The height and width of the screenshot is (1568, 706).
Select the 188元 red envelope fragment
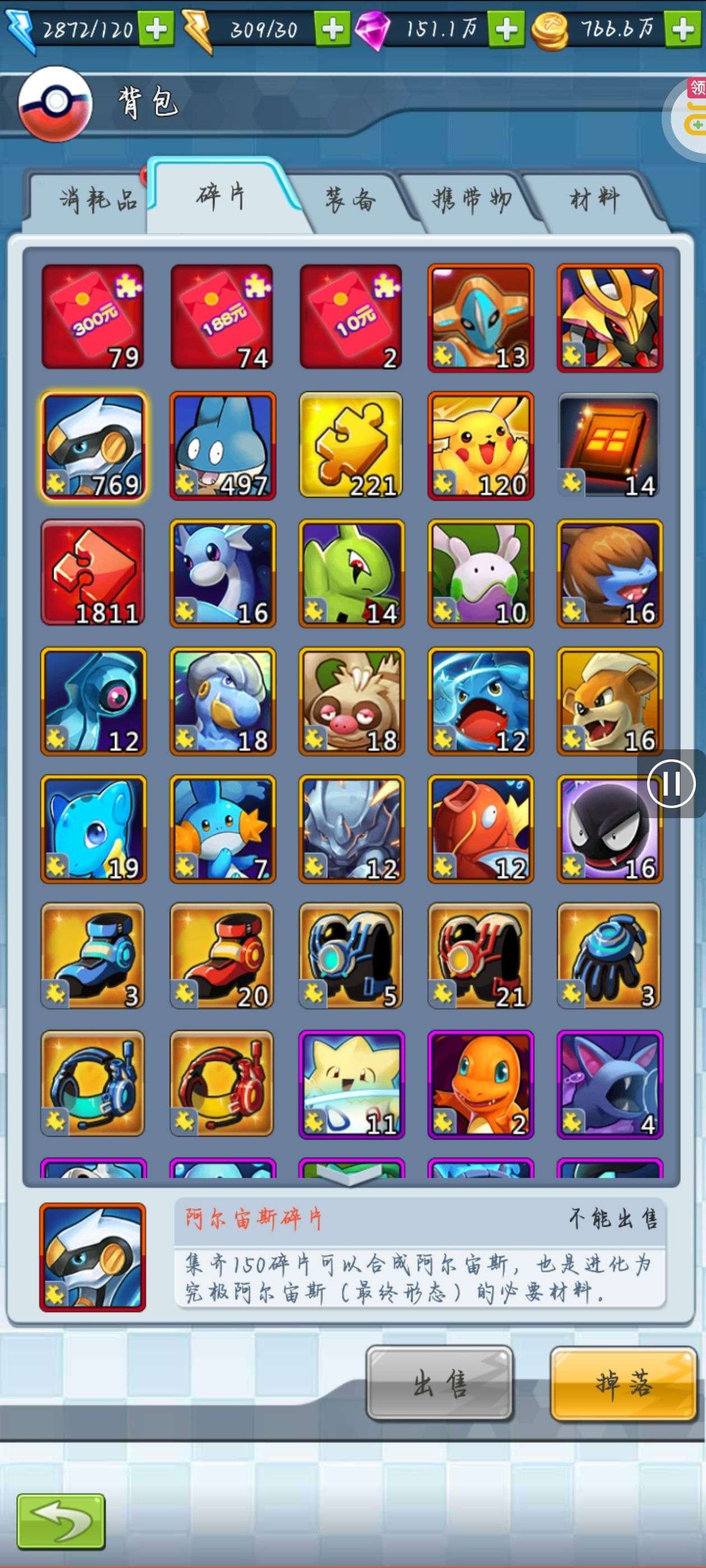click(x=222, y=316)
